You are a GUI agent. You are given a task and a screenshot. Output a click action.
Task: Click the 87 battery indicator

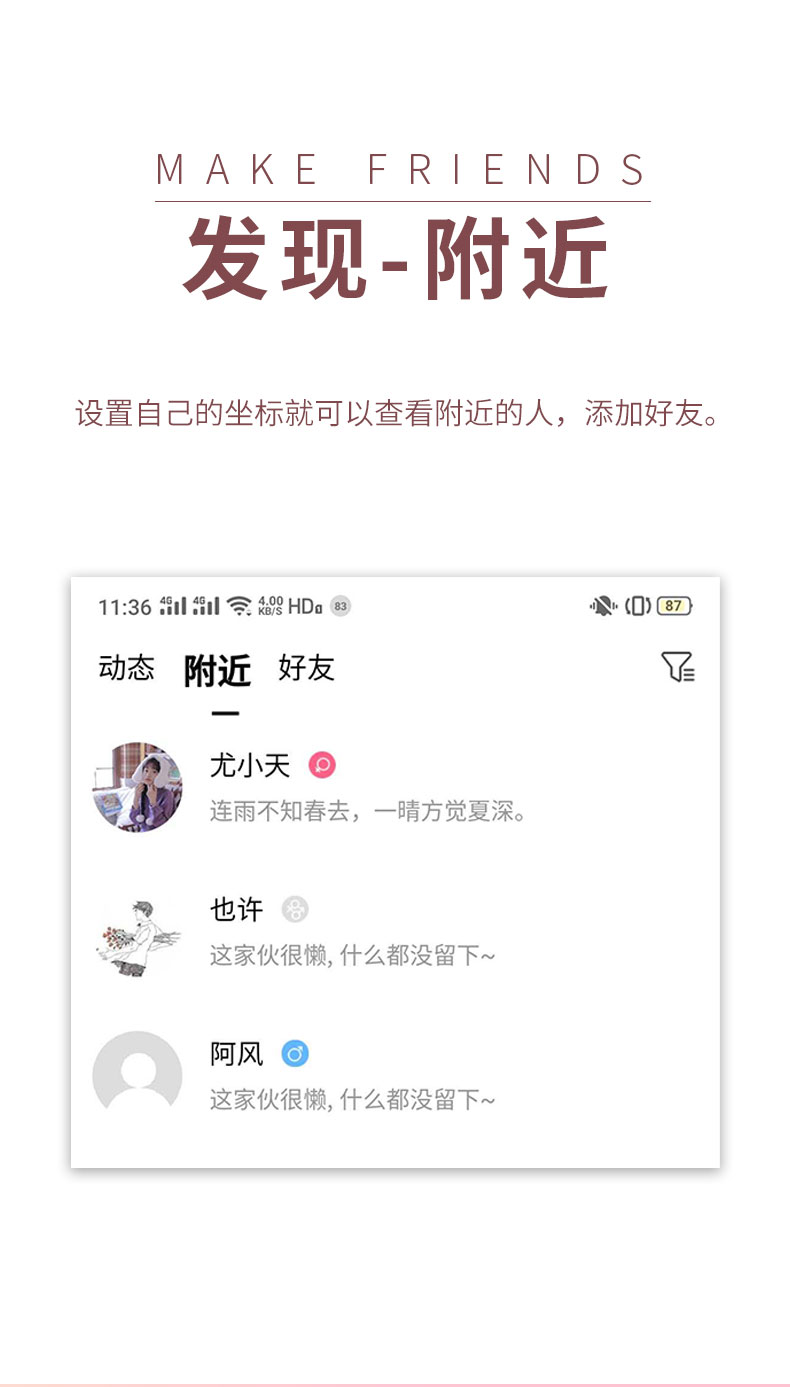tap(674, 606)
